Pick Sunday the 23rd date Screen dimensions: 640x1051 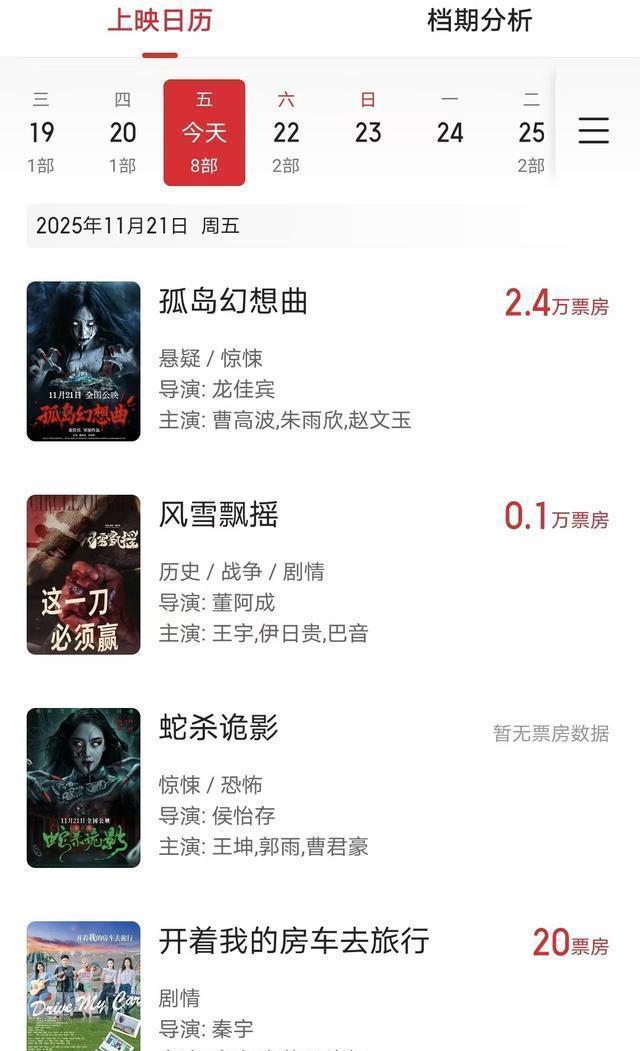point(368,132)
